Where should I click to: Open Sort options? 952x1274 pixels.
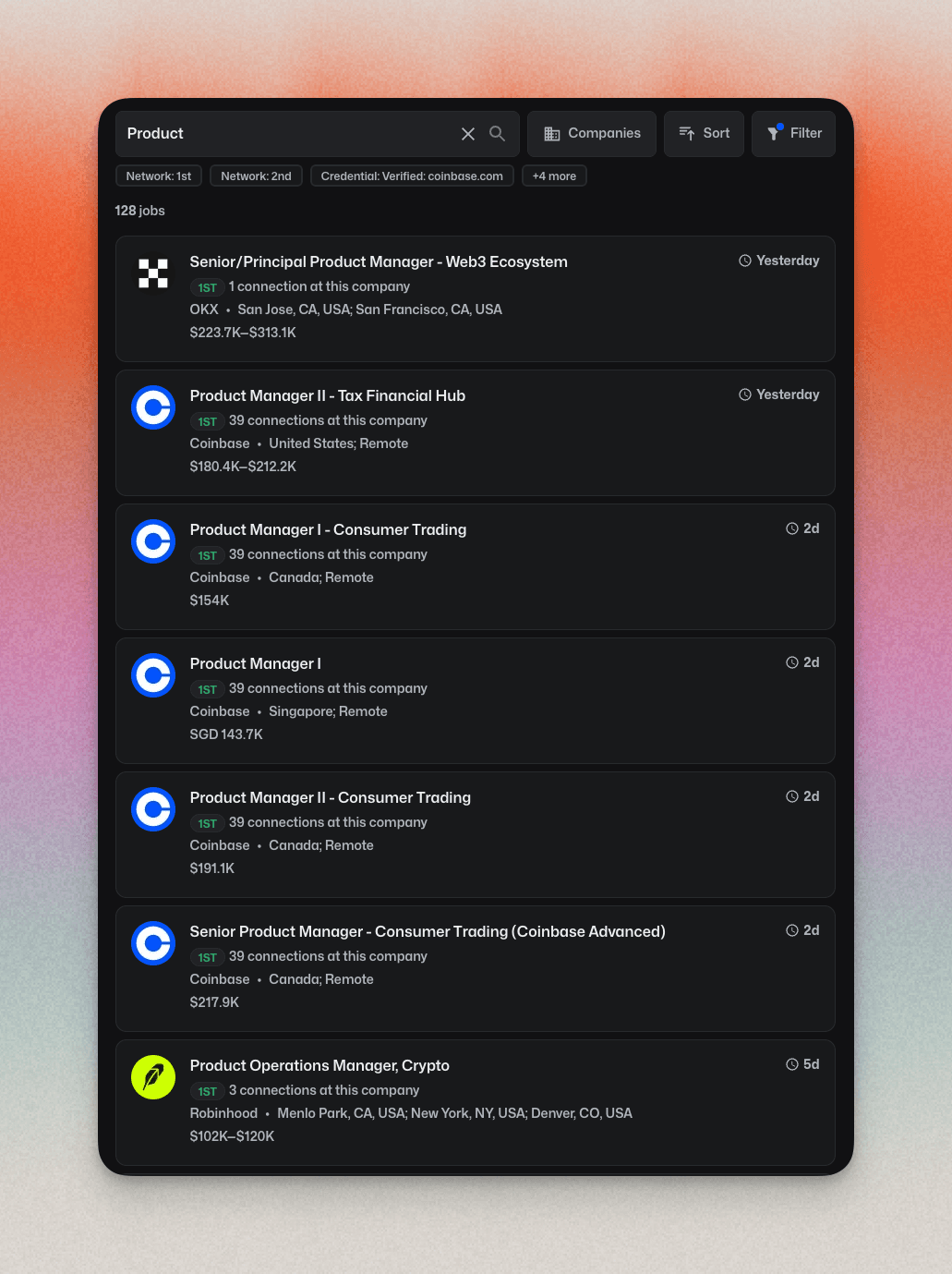[704, 134]
